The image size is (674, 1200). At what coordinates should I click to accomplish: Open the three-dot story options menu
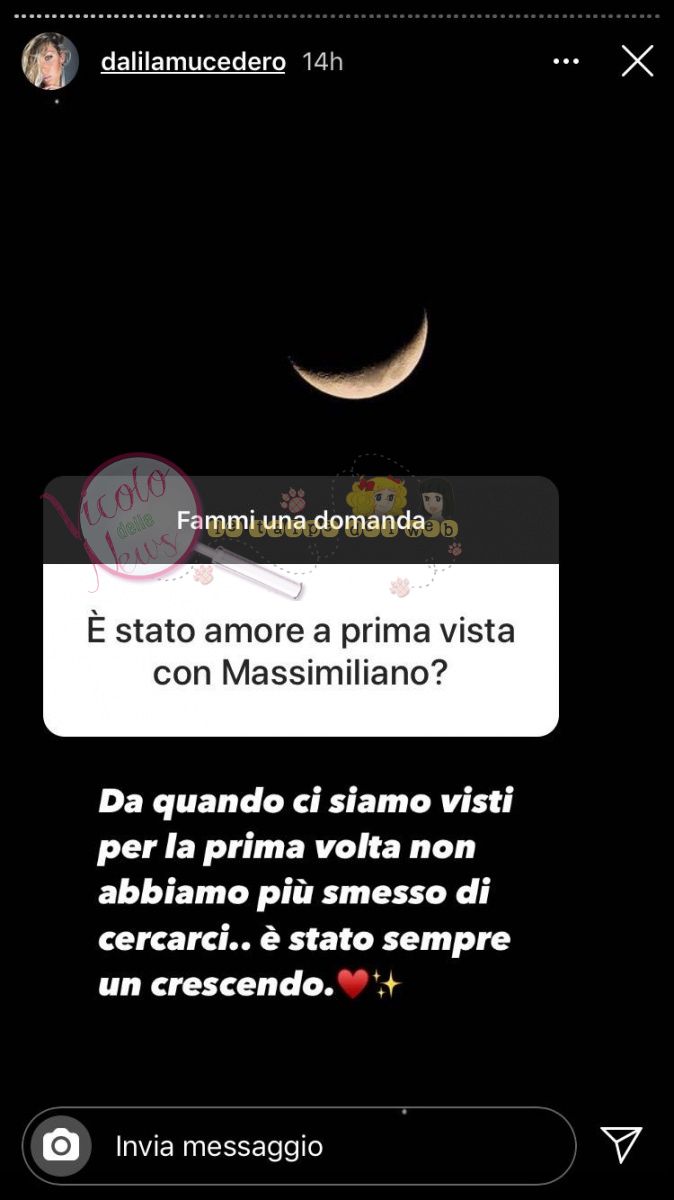[566, 61]
